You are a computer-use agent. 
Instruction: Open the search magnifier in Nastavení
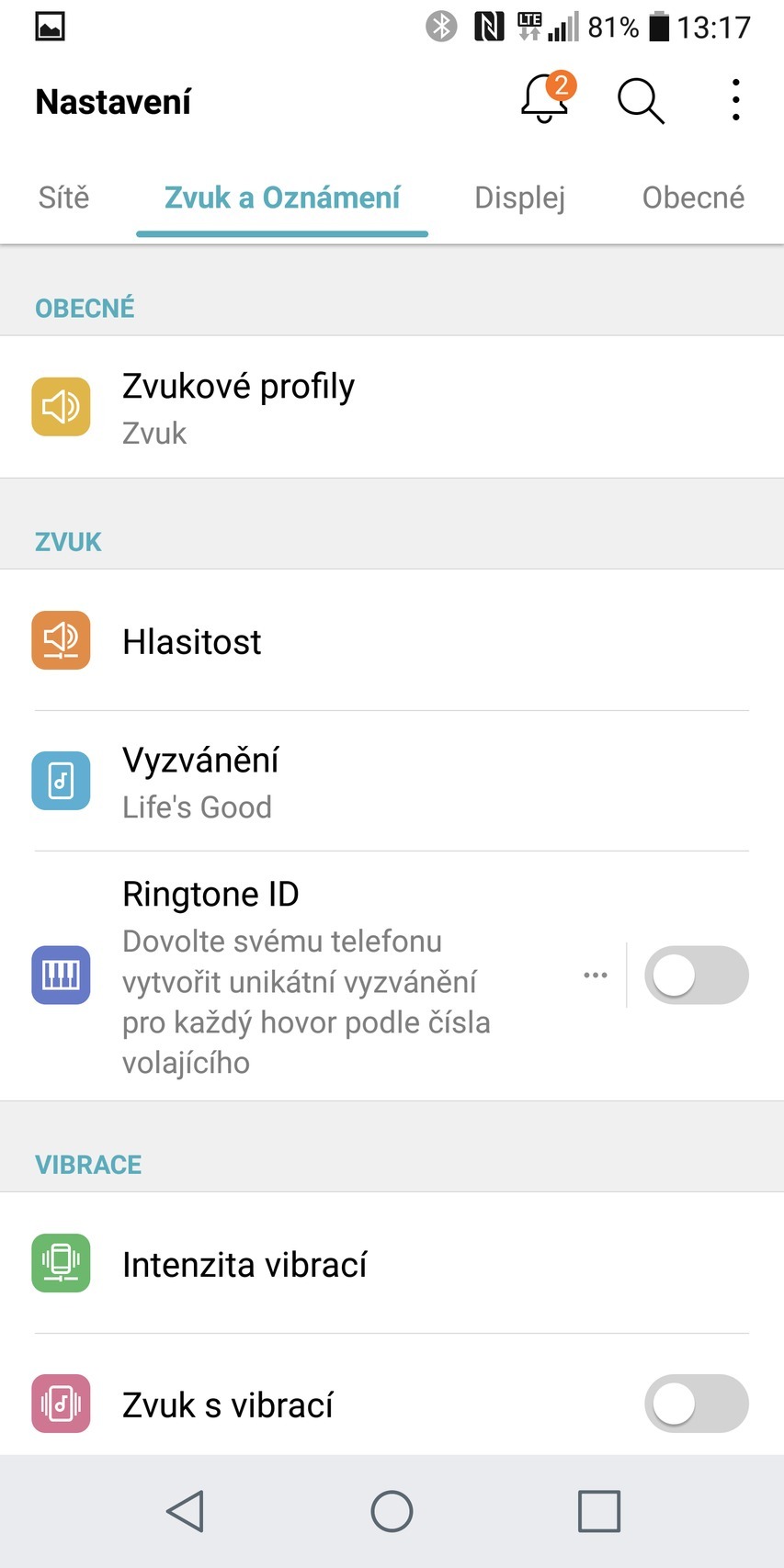pyautogui.click(x=640, y=101)
